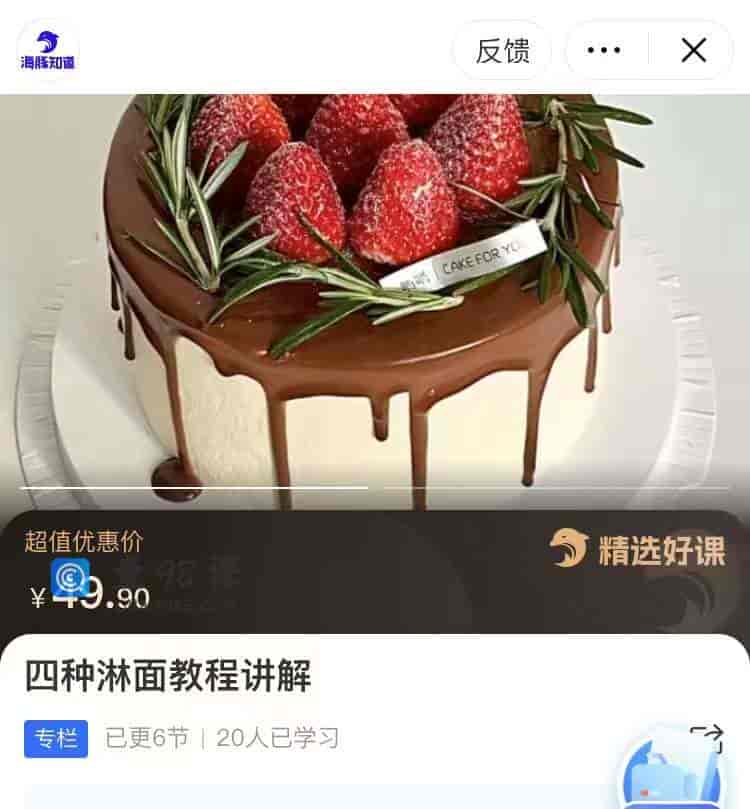Image resolution: width=750 pixels, height=809 pixels.
Task: Open the three-dot more options menu
Action: [604, 50]
